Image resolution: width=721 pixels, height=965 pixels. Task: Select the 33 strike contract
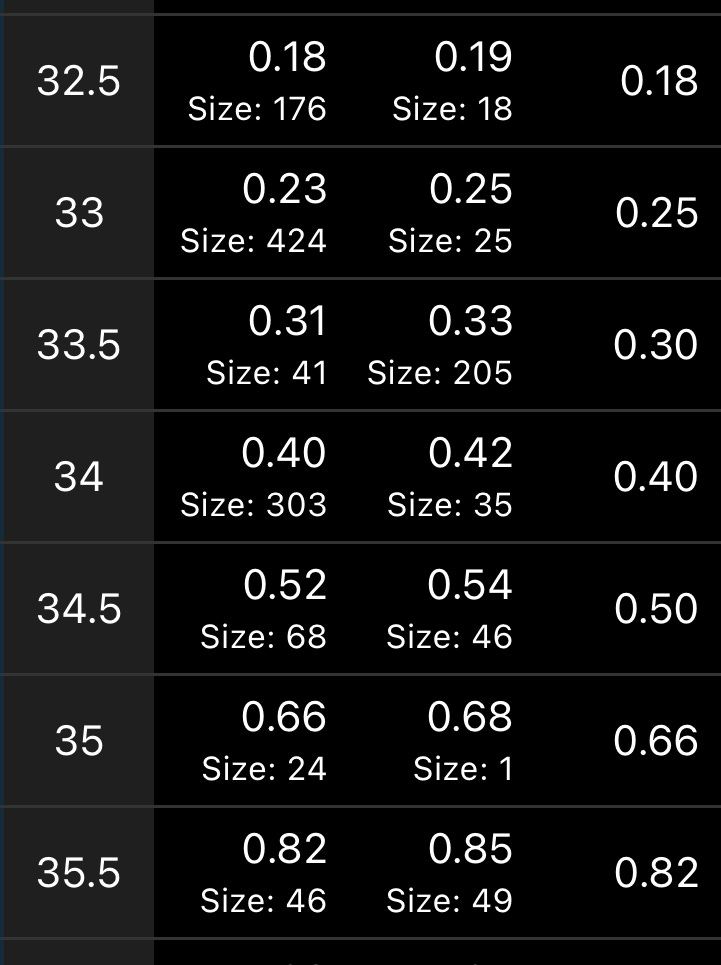[78, 213]
